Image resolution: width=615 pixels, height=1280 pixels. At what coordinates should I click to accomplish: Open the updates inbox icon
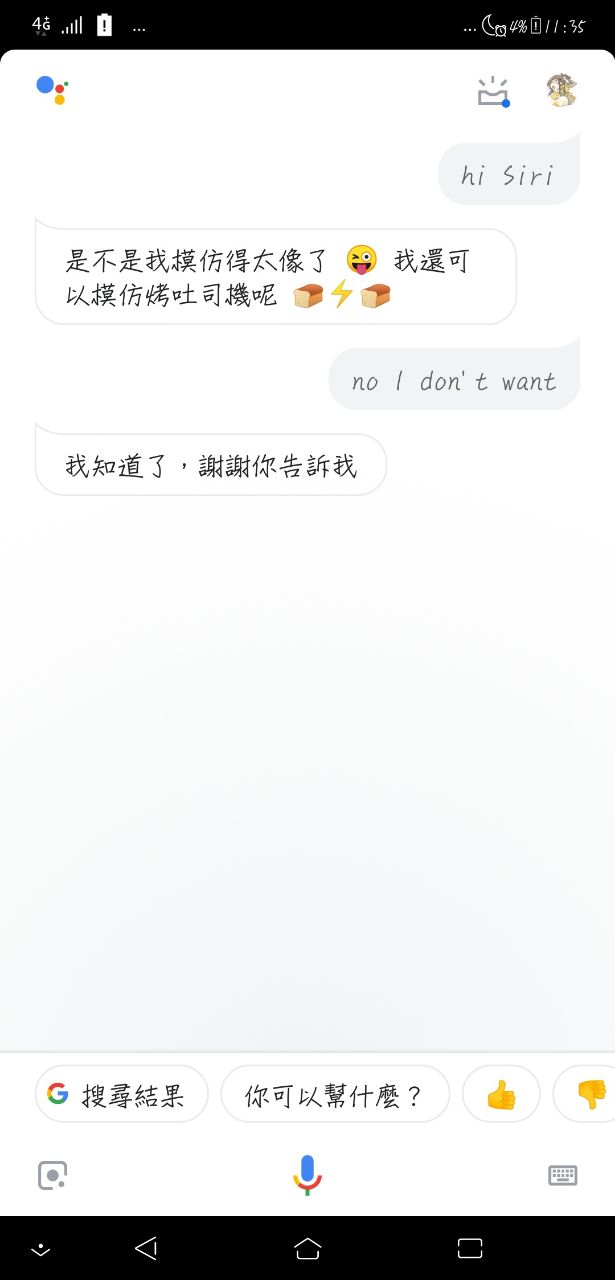(x=492, y=92)
